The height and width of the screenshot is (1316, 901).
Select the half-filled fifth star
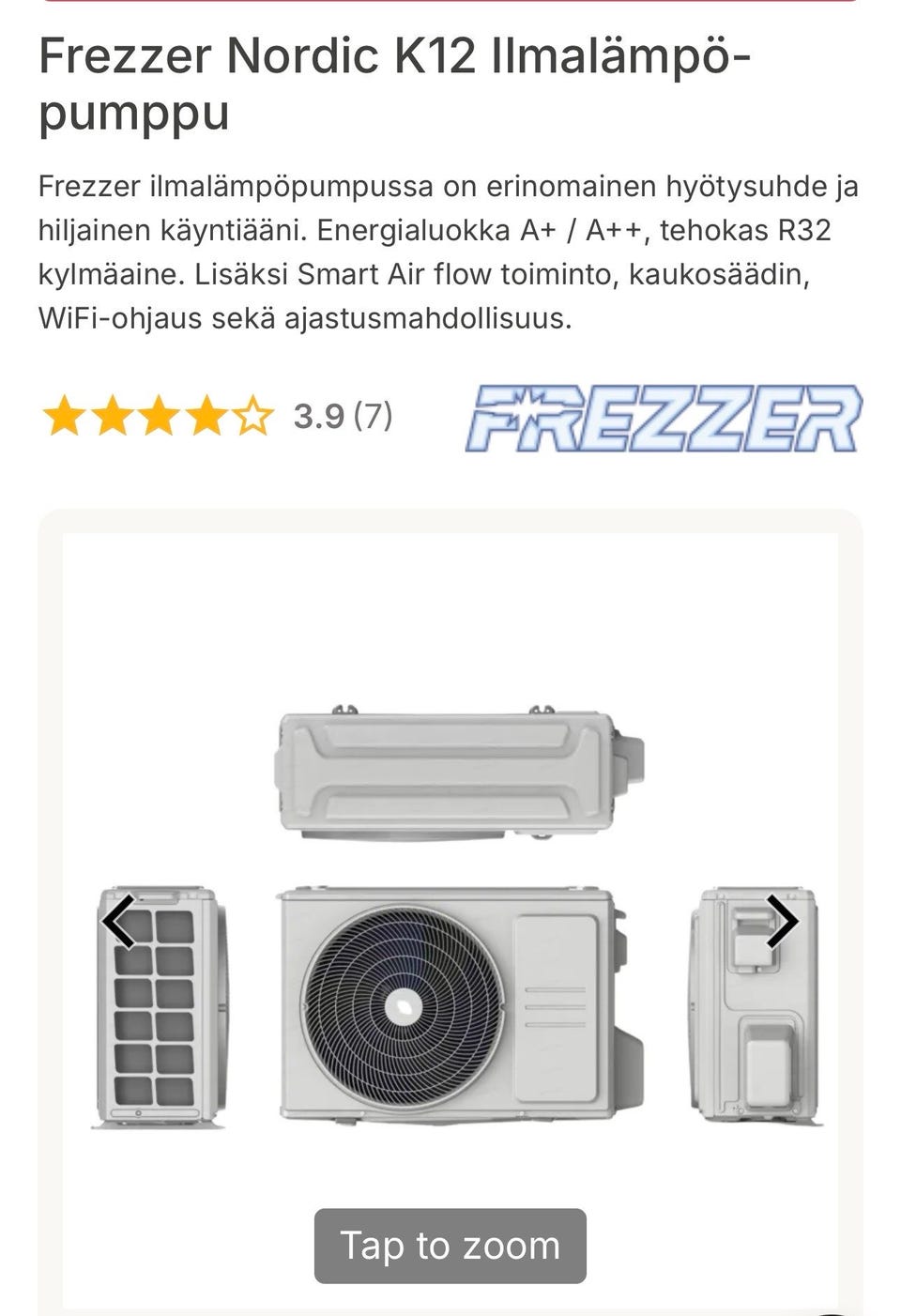[253, 414]
